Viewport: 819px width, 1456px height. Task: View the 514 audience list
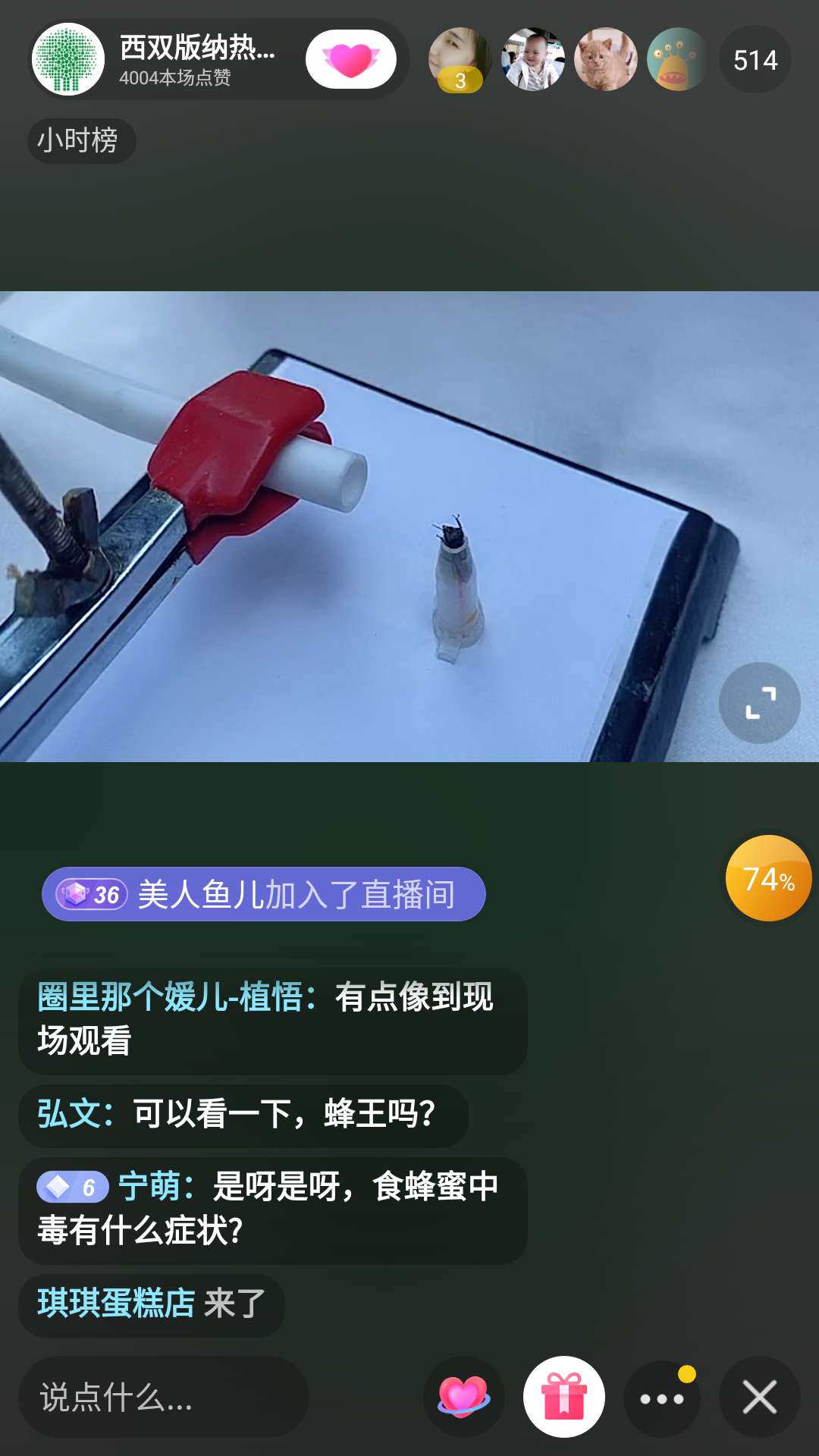coord(755,59)
